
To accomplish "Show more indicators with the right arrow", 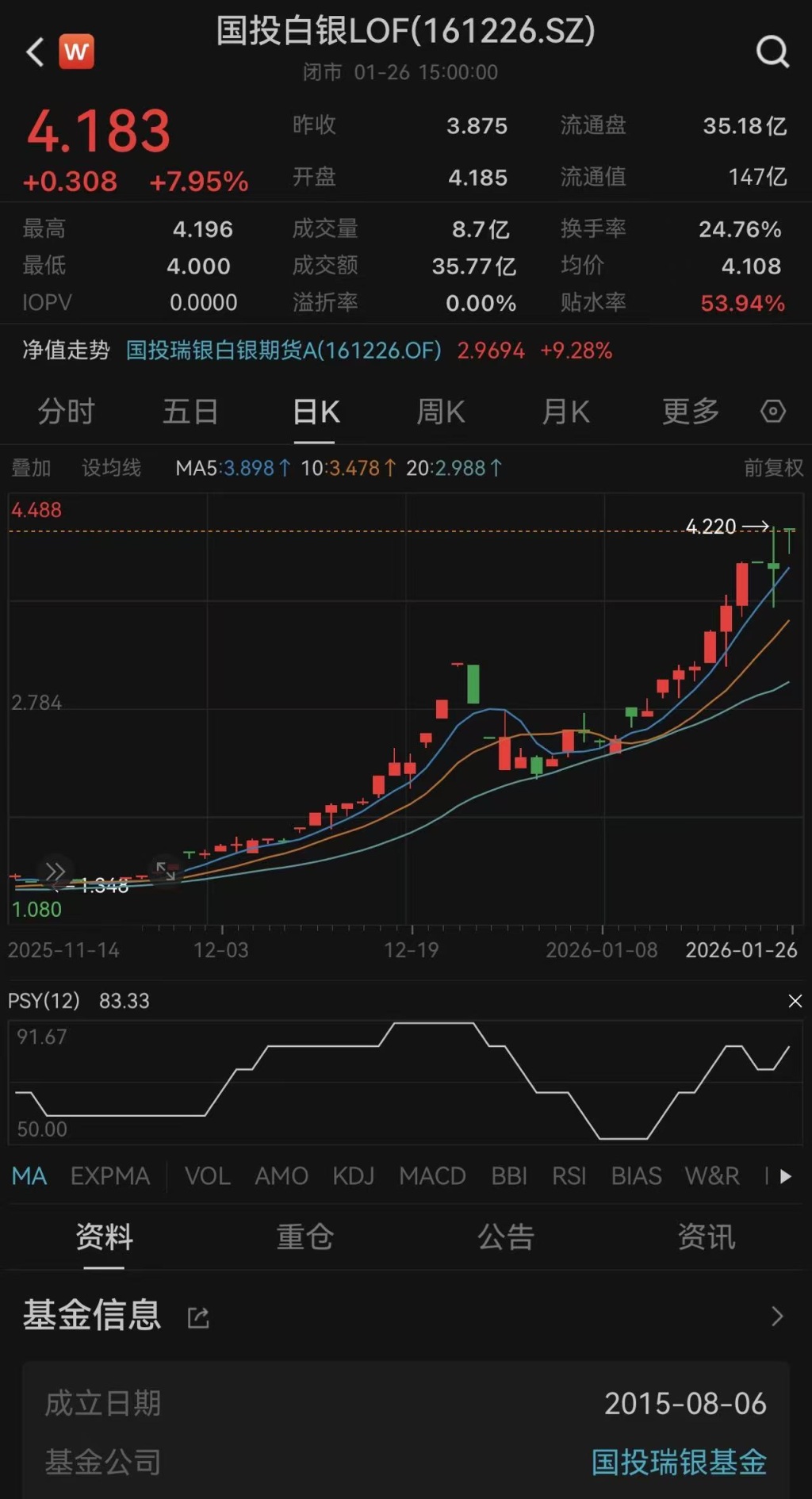I will tap(786, 1175).
